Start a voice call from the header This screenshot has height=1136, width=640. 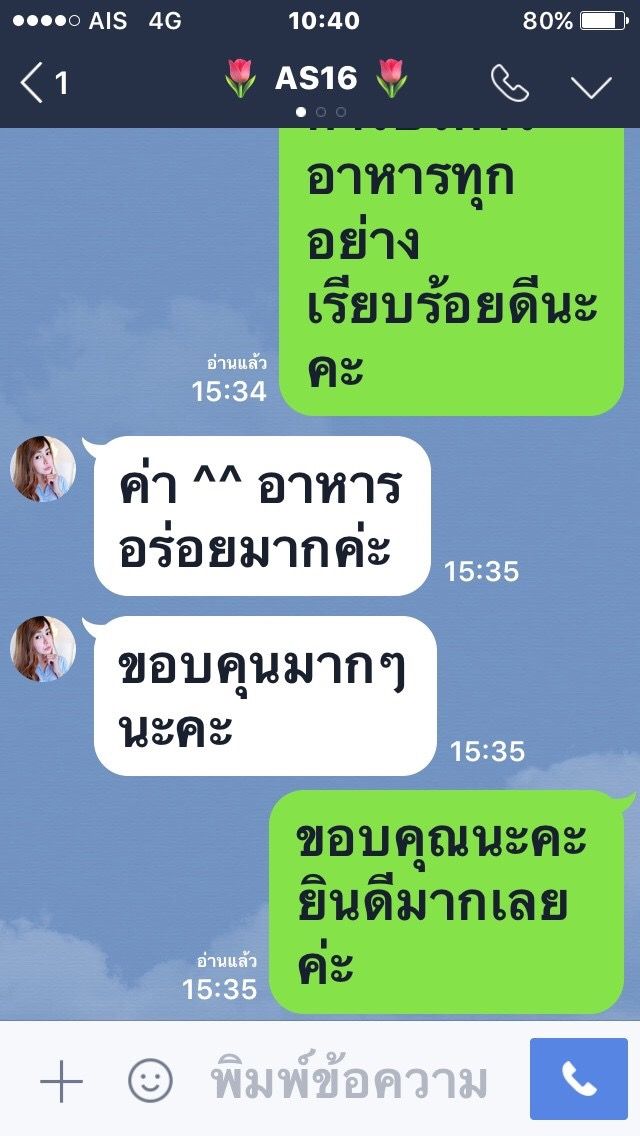click(x=510, y=84)
